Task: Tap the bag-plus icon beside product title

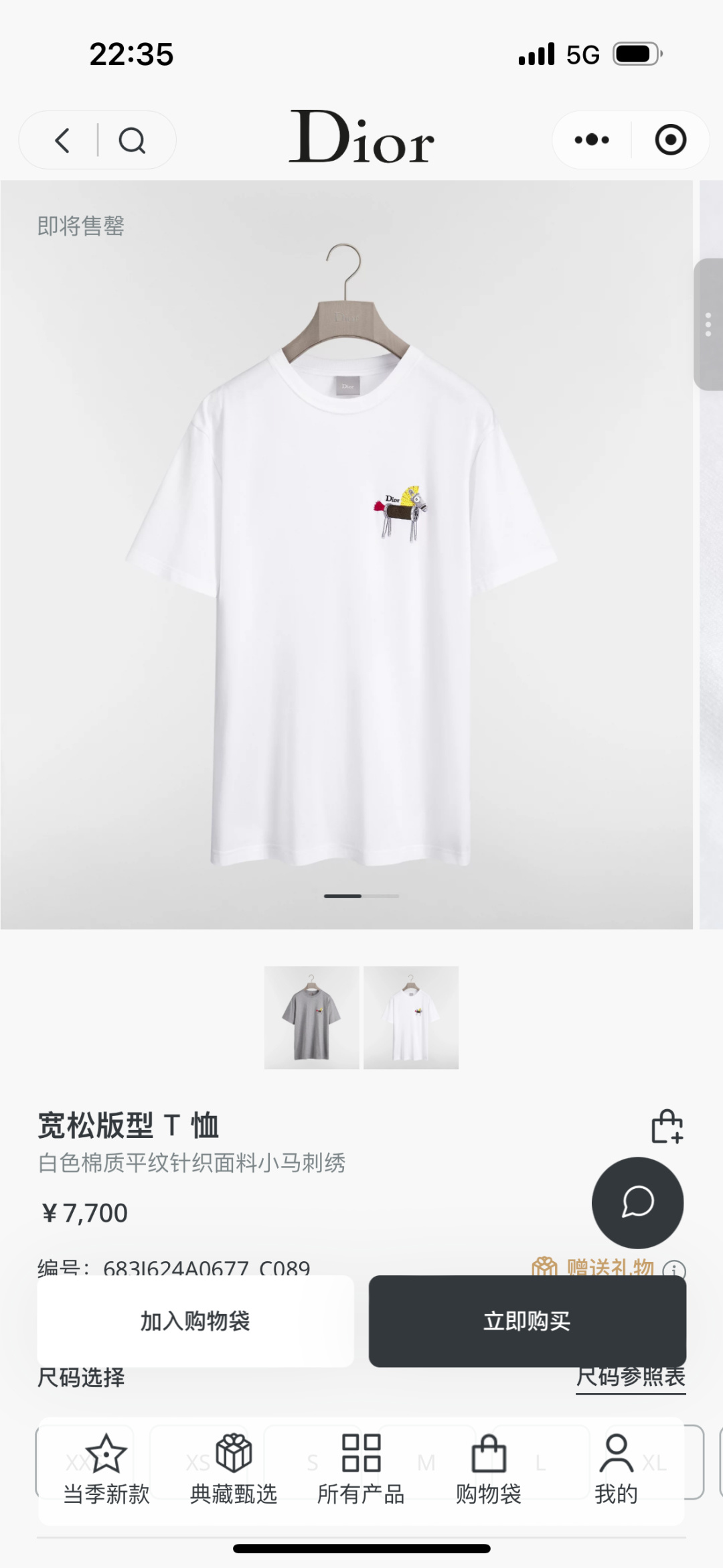Action: point(667,1127)
